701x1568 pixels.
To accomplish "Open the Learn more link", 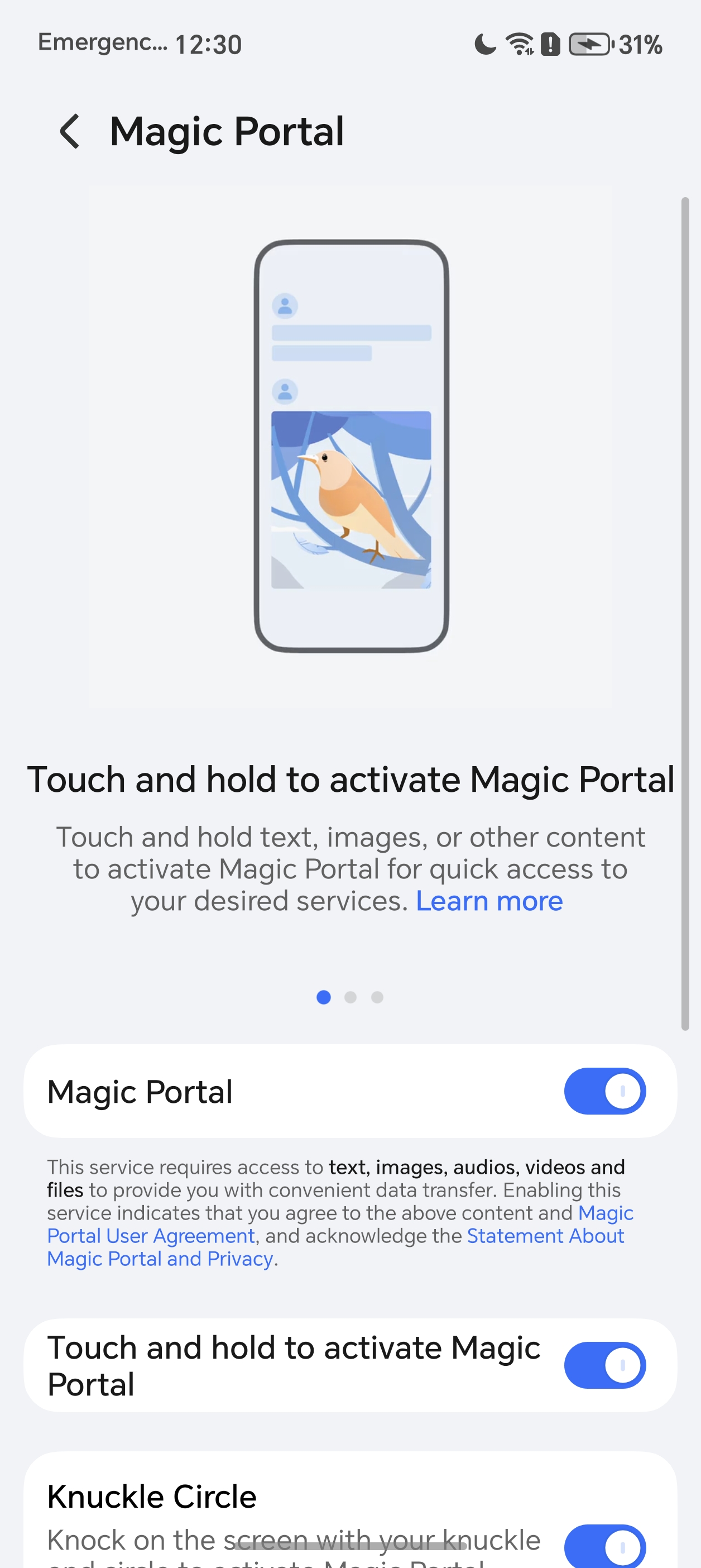I will click(489, 901).
